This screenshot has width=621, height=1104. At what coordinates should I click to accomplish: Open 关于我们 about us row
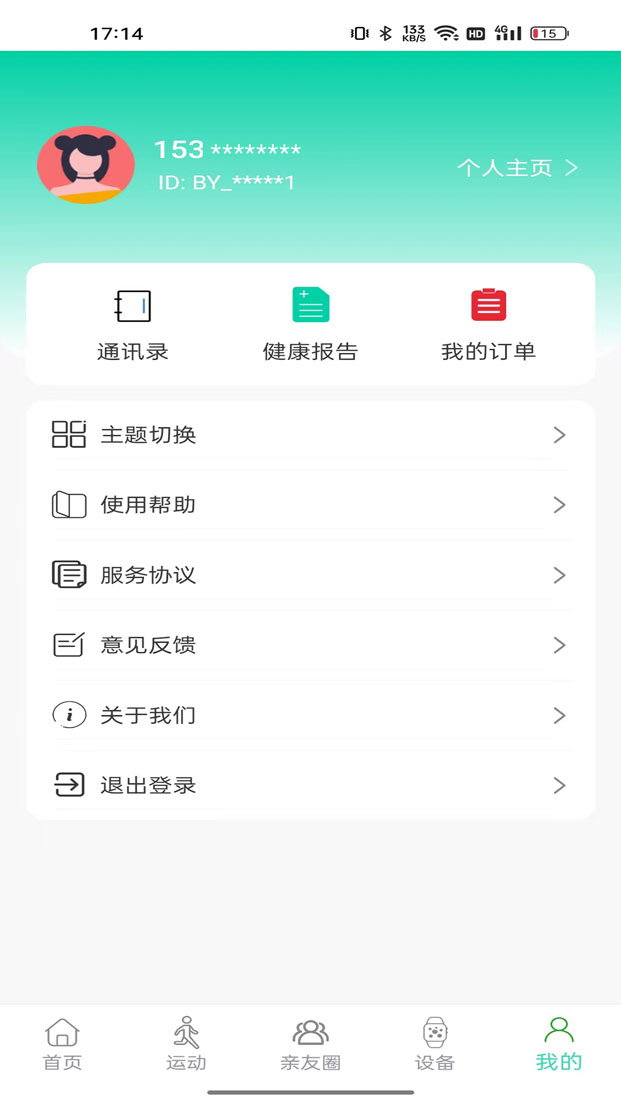310,715
